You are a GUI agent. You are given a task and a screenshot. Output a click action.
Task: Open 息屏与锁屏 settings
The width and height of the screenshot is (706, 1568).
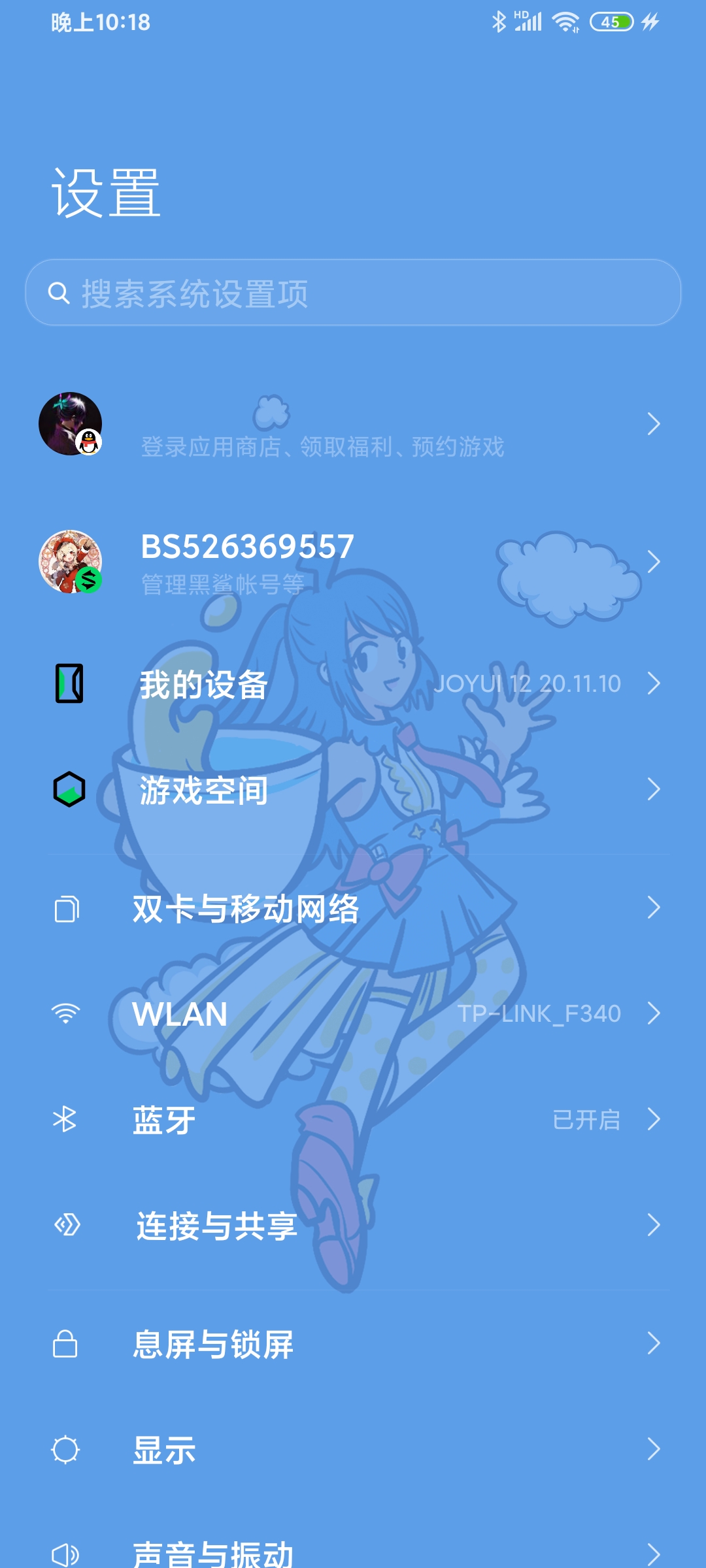pos(353,1344)
